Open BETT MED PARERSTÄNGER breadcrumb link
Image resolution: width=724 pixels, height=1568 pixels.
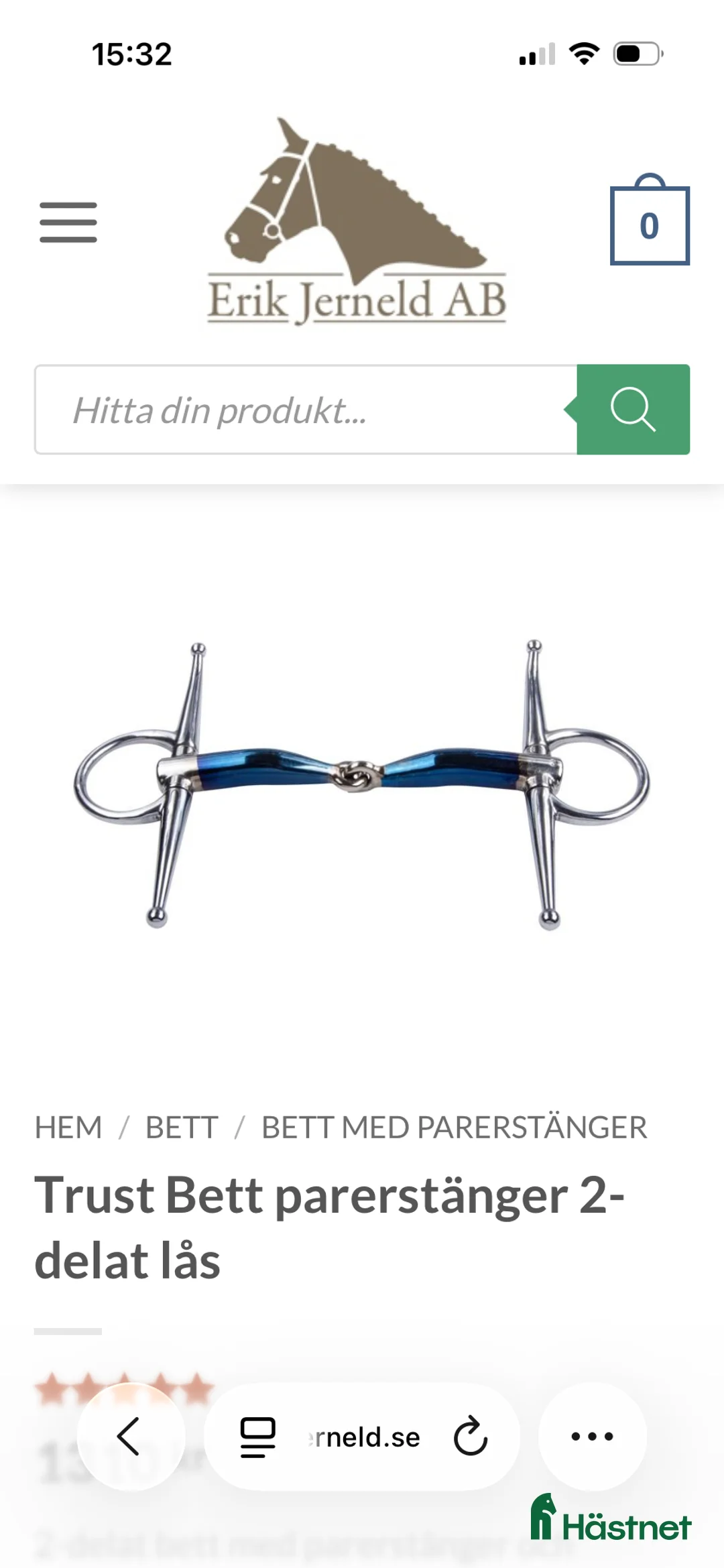pos(454,1128)
